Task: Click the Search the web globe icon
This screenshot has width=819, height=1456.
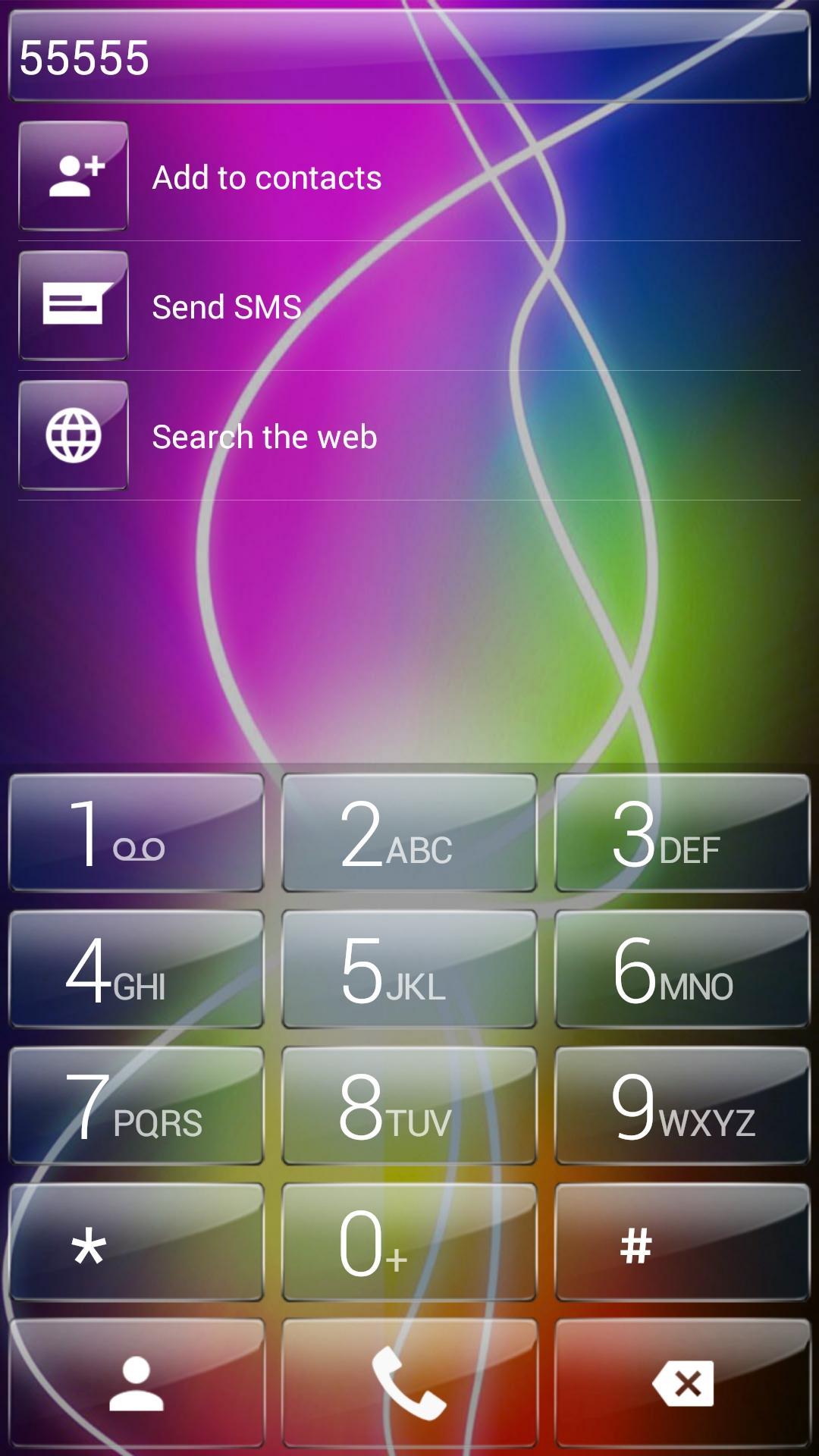Action: pyautogui.click(x=73, y=435)
